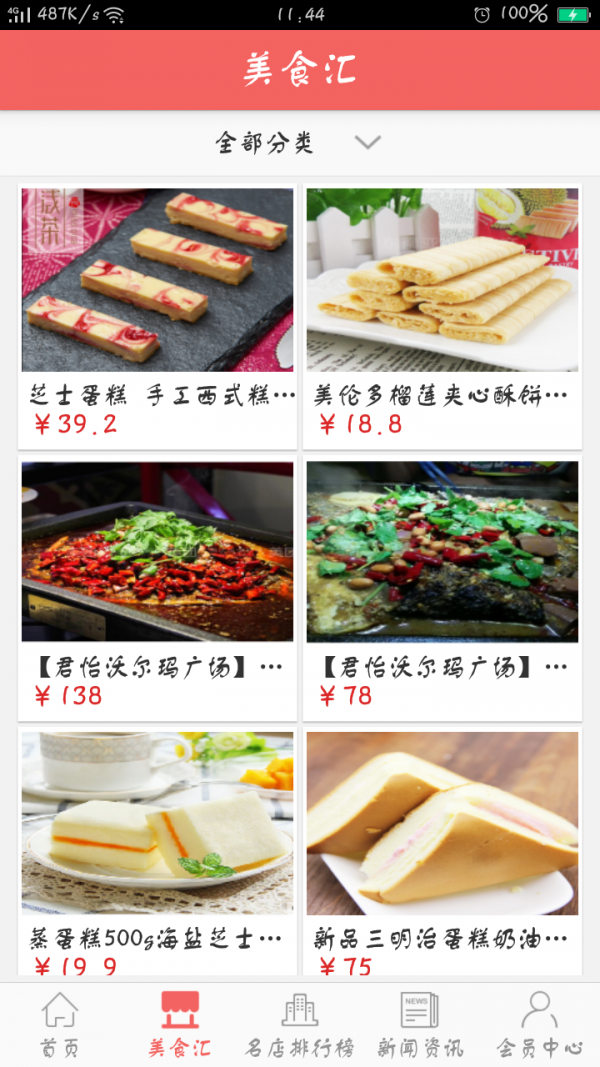Expand the 全部分类 category dropdown
The image size is (600, 1067).
[298, 143]
